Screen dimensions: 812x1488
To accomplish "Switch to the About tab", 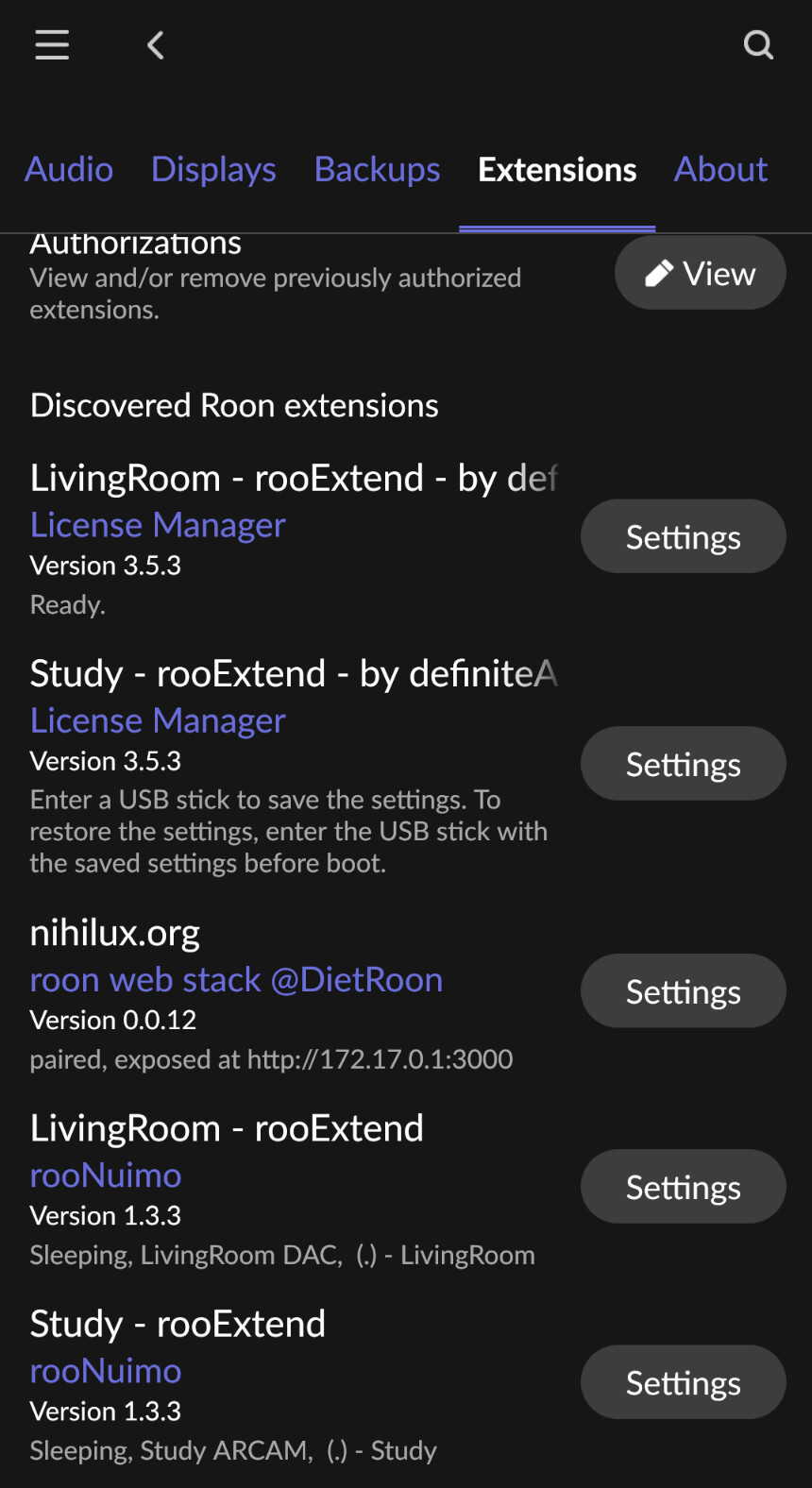I will tap(720, 170).
